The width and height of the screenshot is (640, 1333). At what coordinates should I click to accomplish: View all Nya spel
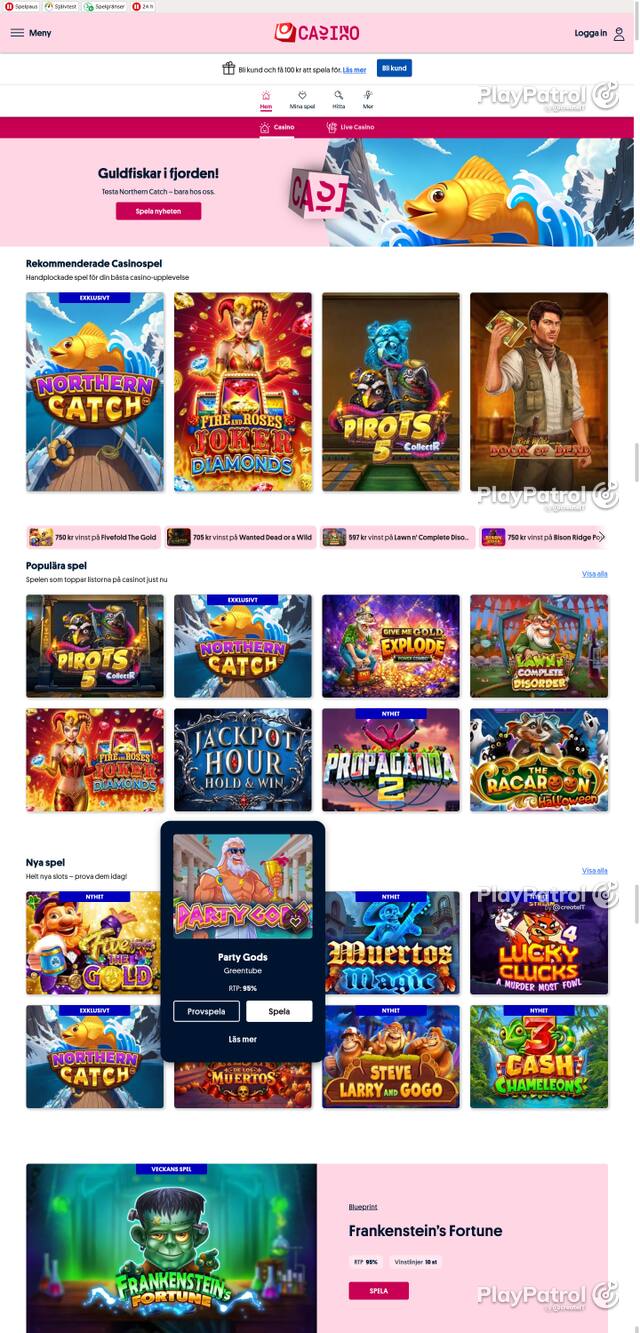click(x=594, y=871)
